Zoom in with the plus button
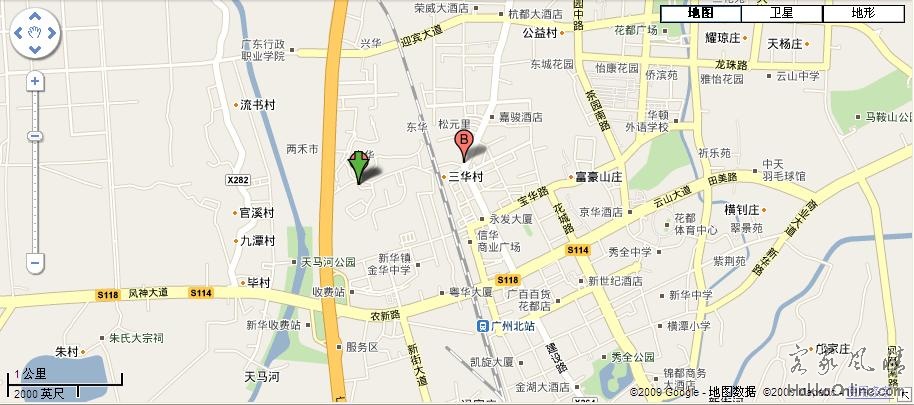 (x=35, y=81)
